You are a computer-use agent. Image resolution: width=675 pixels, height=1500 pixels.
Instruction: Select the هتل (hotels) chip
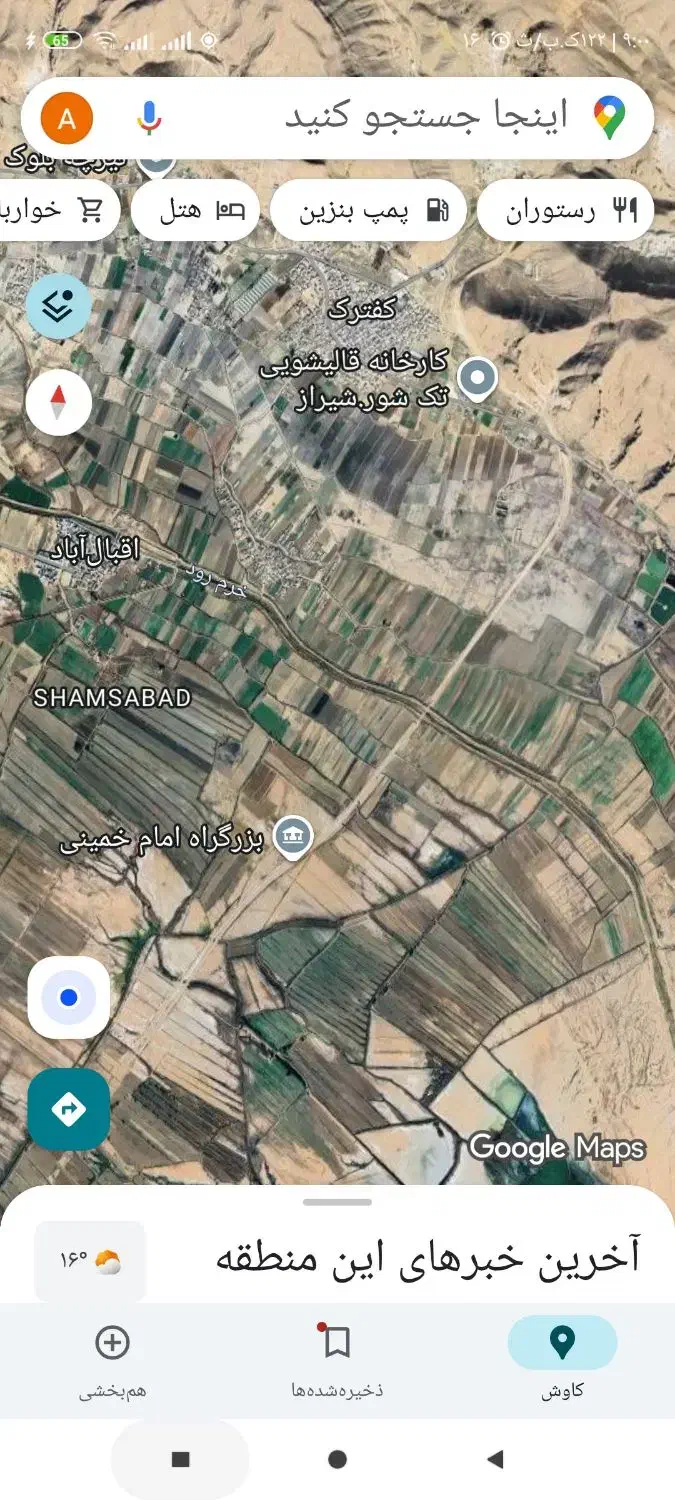[x=195, y=211]
